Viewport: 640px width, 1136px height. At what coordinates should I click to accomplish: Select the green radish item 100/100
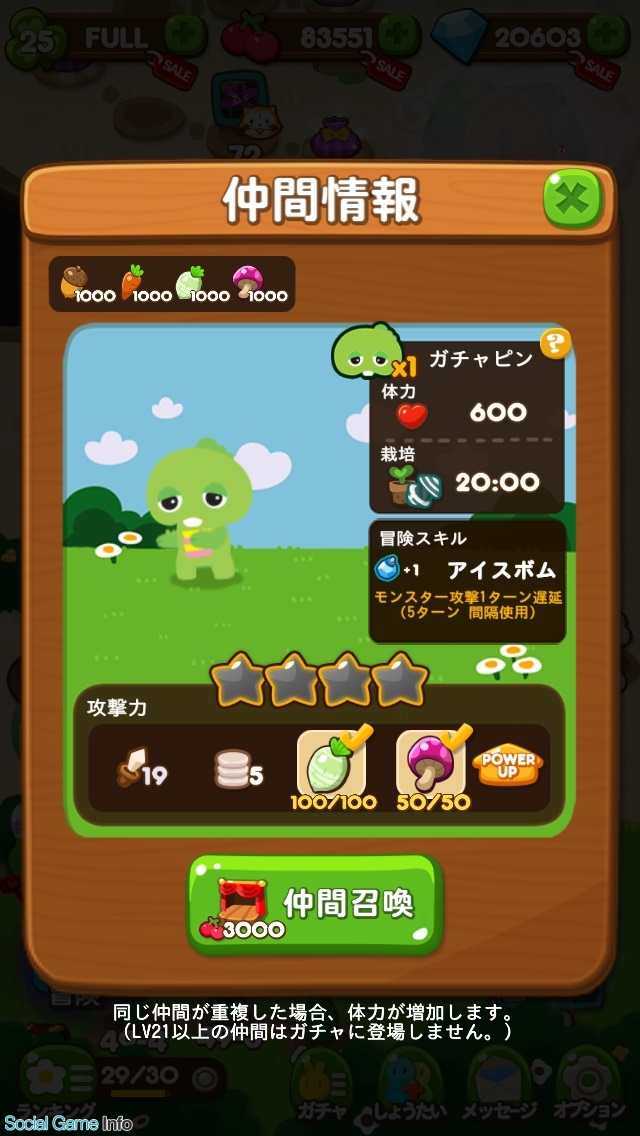[332, 765]
